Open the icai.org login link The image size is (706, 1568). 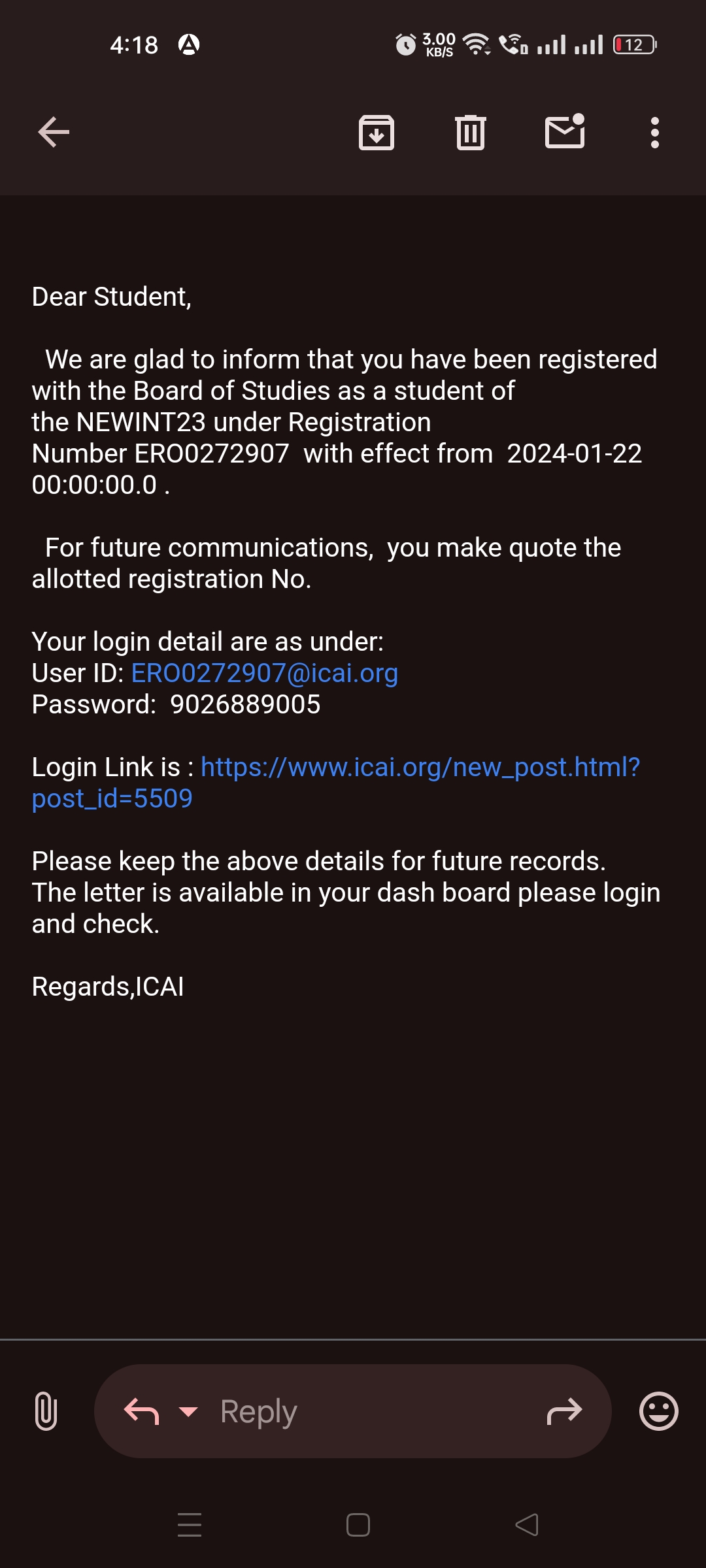[x=420, y=767]
